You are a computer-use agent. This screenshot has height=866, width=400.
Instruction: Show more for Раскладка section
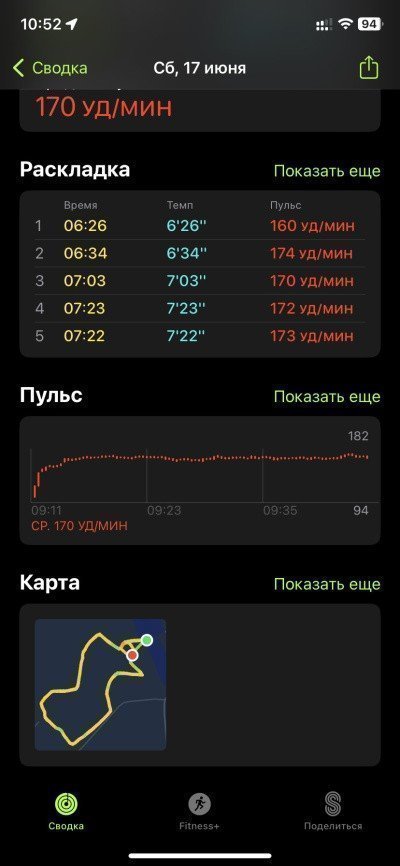327,171
